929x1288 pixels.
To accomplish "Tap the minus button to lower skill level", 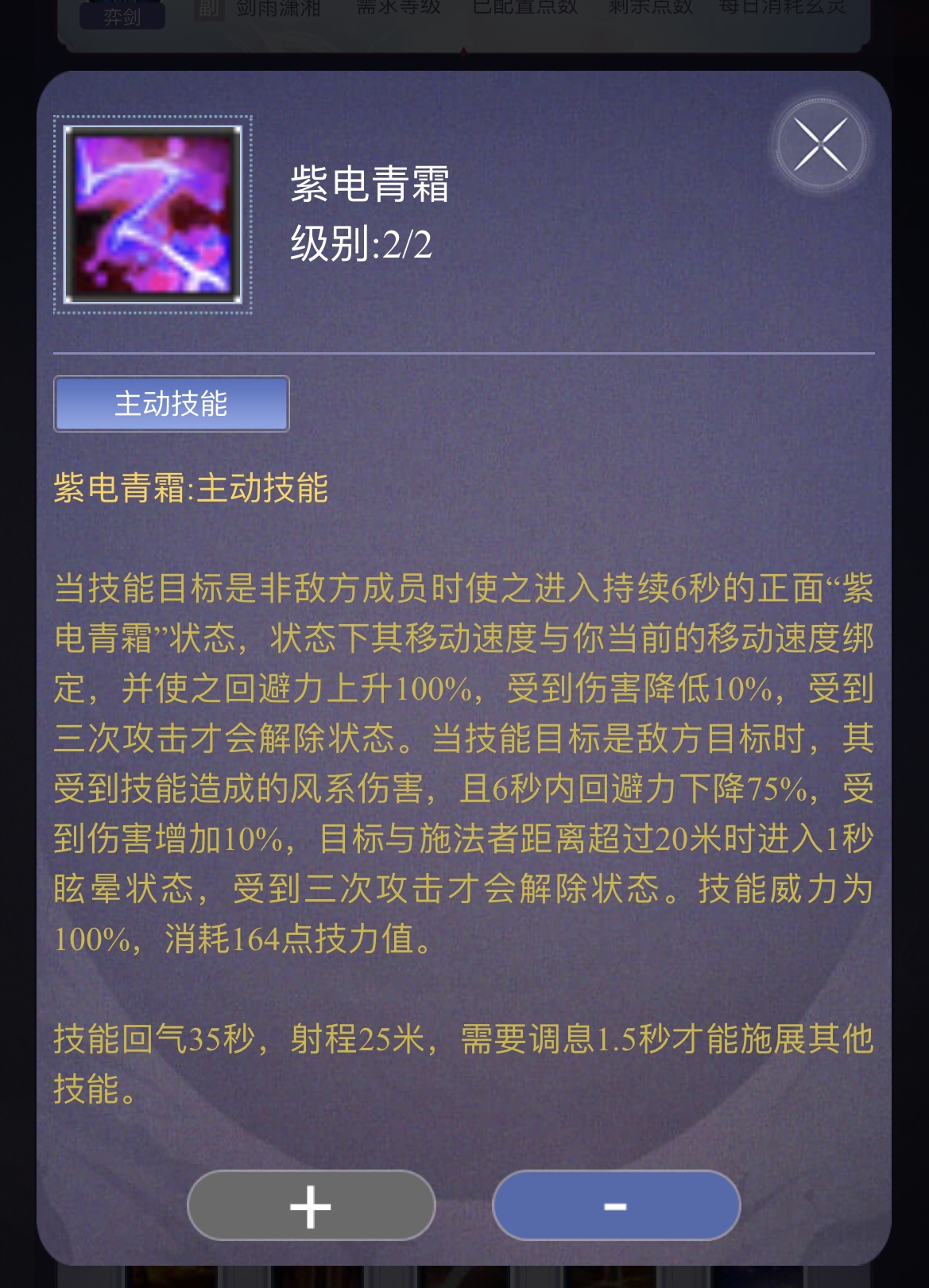I will click(616, 1205).
